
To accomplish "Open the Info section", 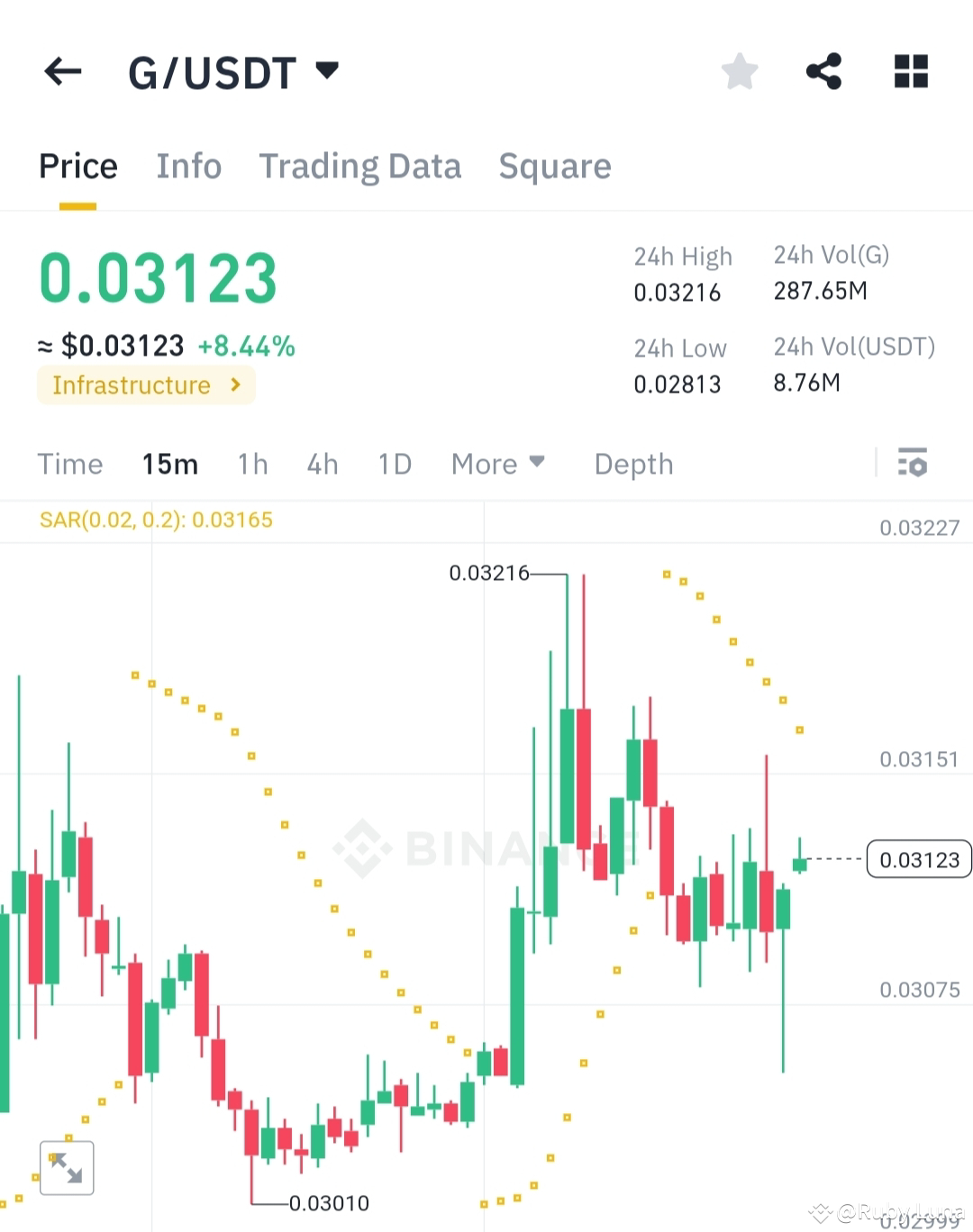I will (x=189, y=166).
